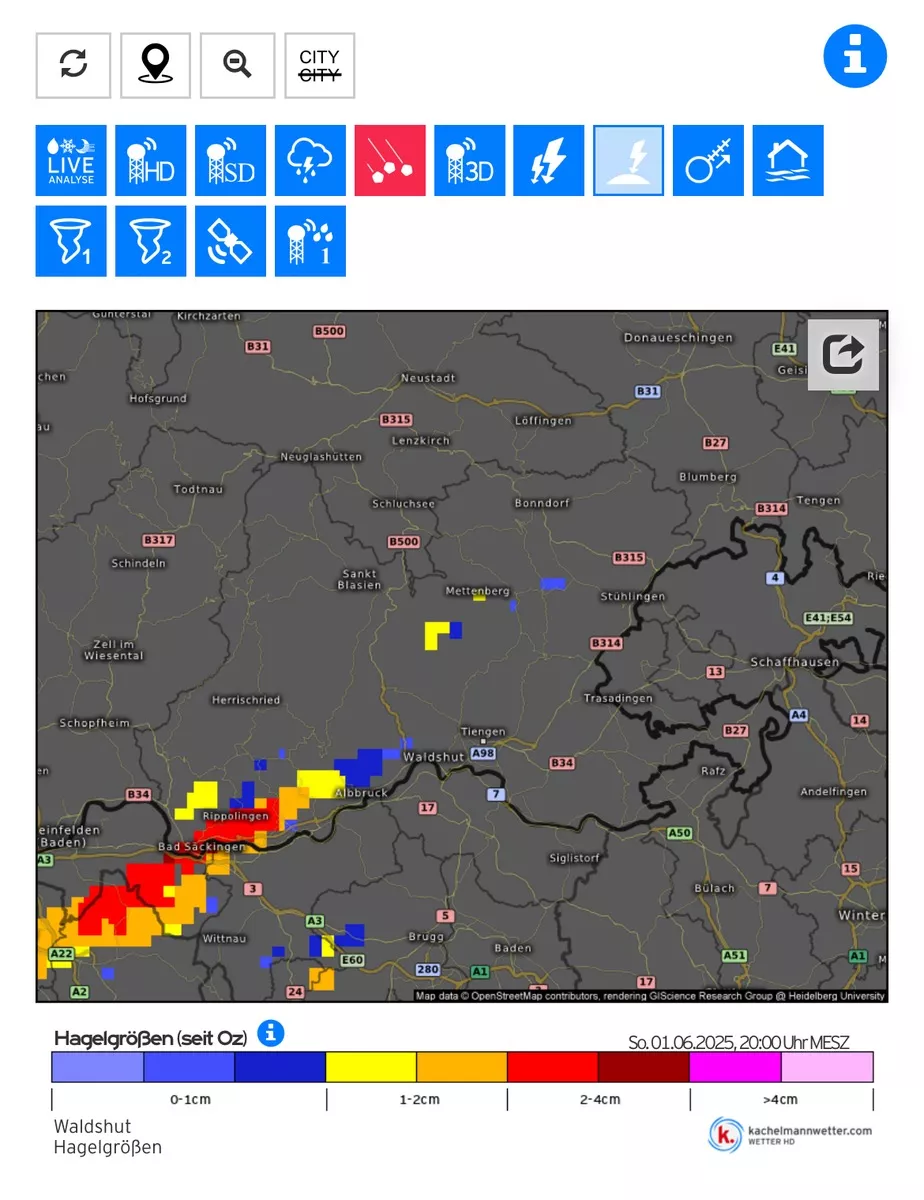924x1200 pixels.
Task: Toggle city labels with CITY button
Action: click(x=319, y=65)
